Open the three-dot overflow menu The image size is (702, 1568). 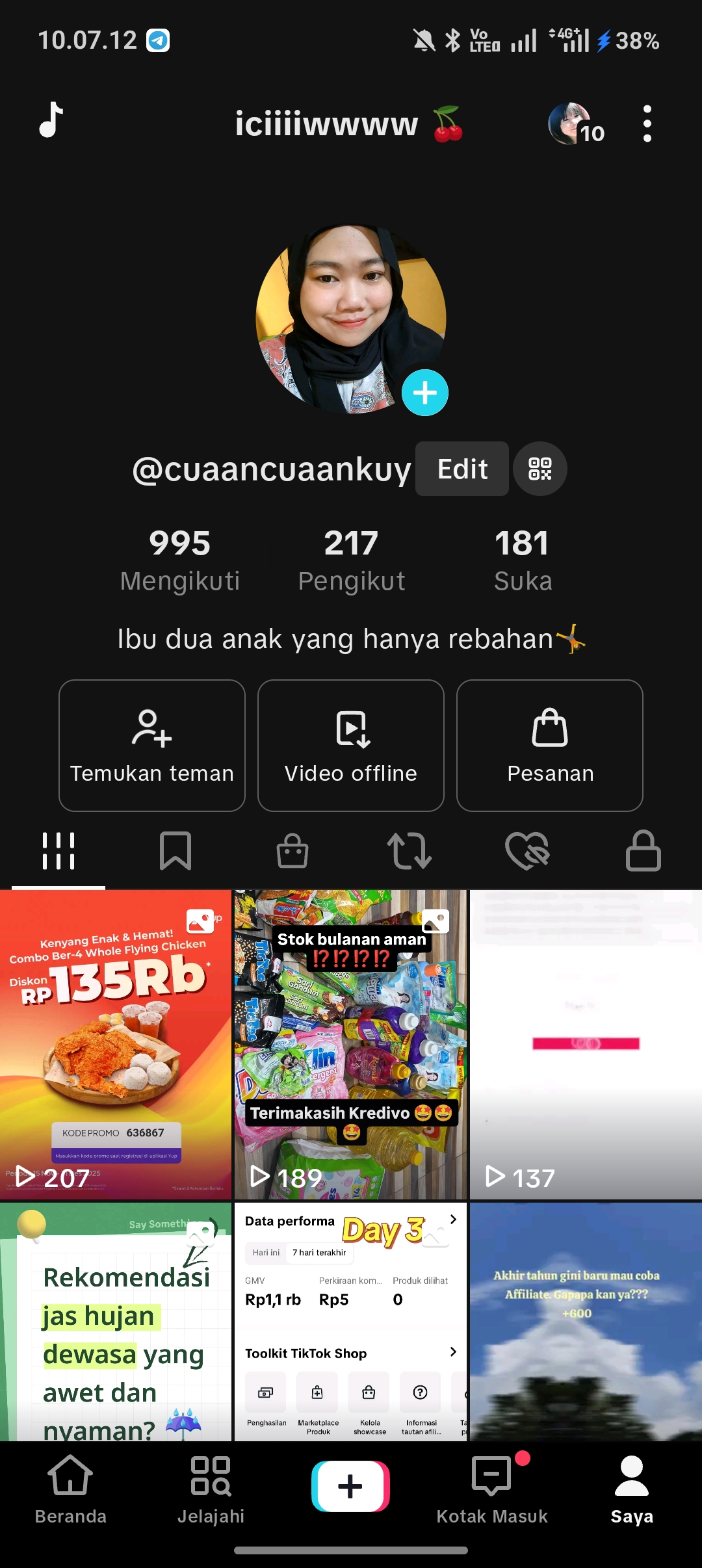pyautogui.click(x=647, y=124)
